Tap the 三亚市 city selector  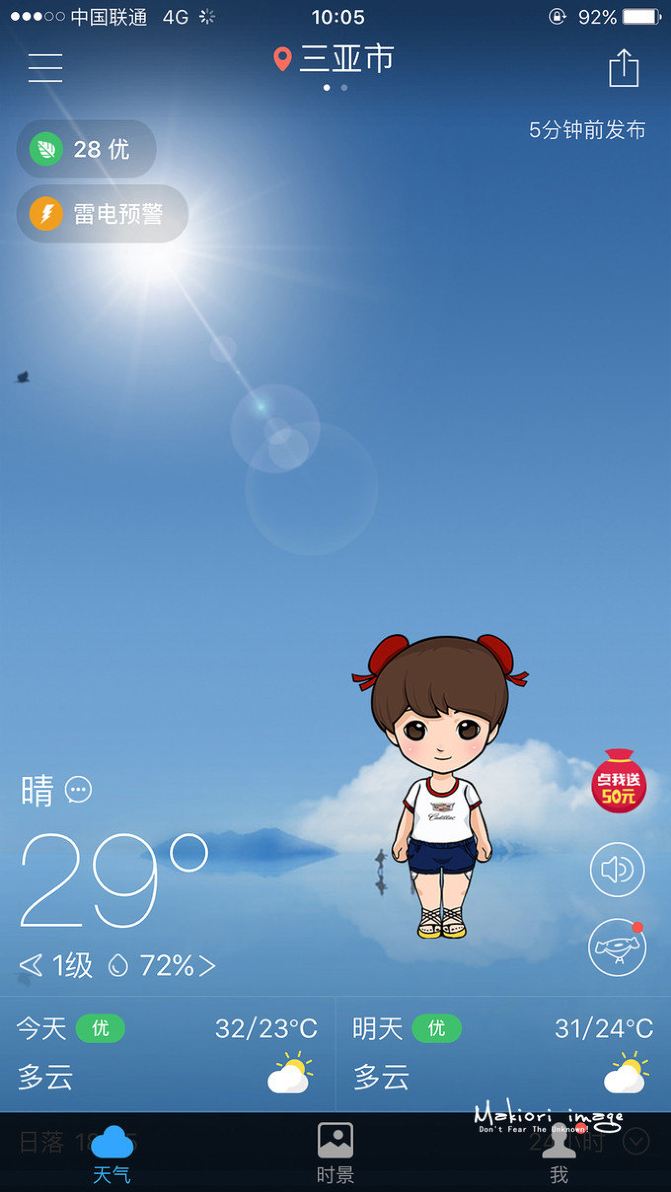pyautogui.click(x=335, y=59)
